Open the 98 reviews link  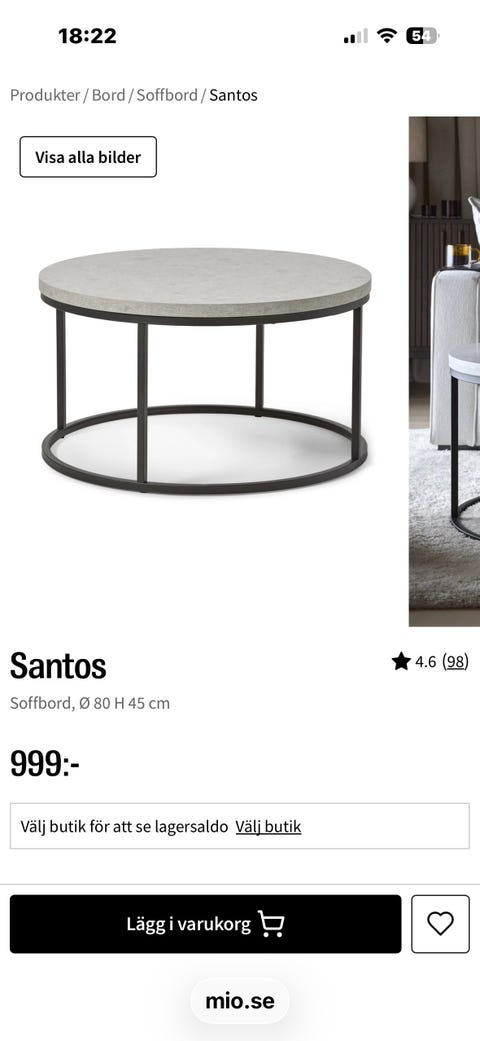[x=455, y=661]
